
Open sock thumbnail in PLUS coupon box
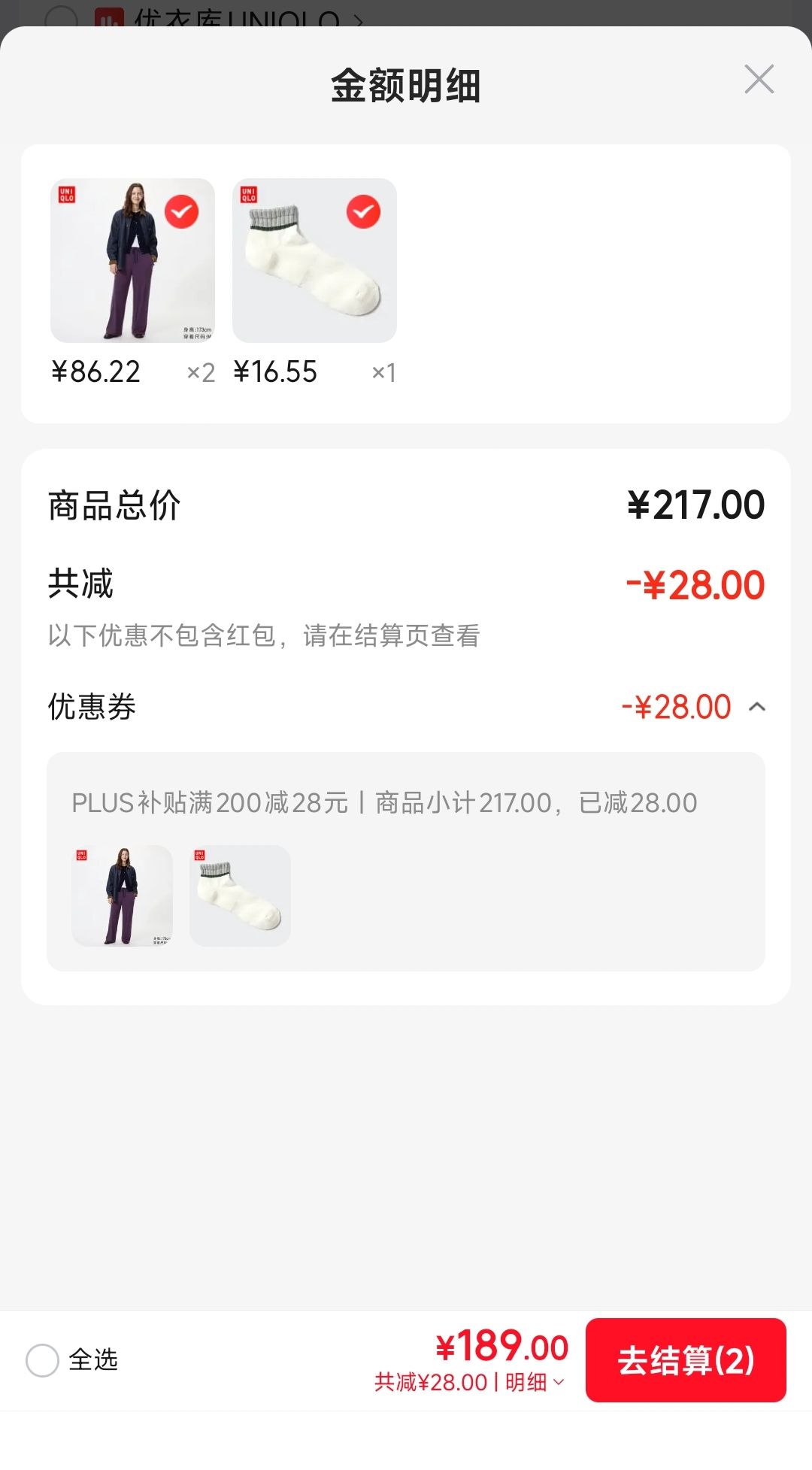(240, 896)
